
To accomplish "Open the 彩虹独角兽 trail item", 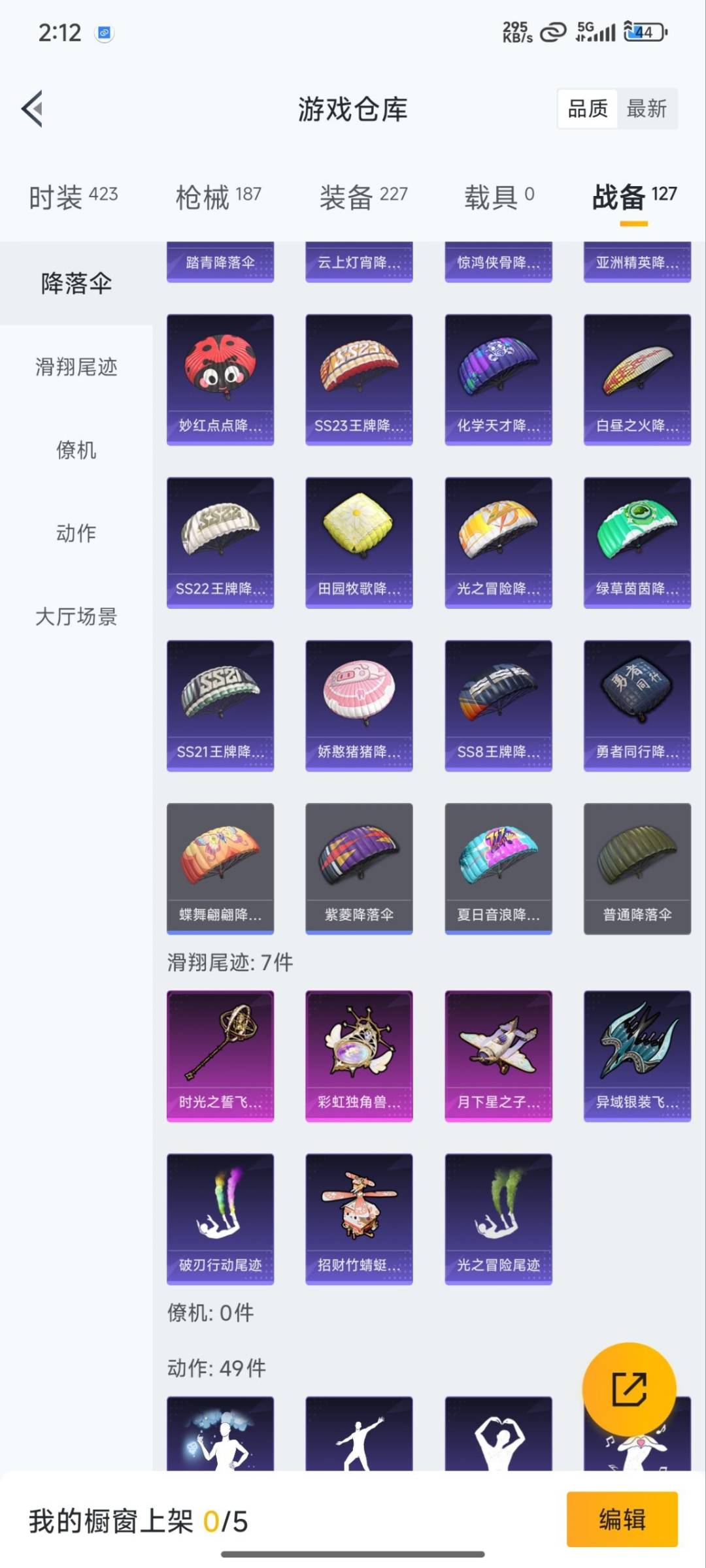I will pos(359,1055).
